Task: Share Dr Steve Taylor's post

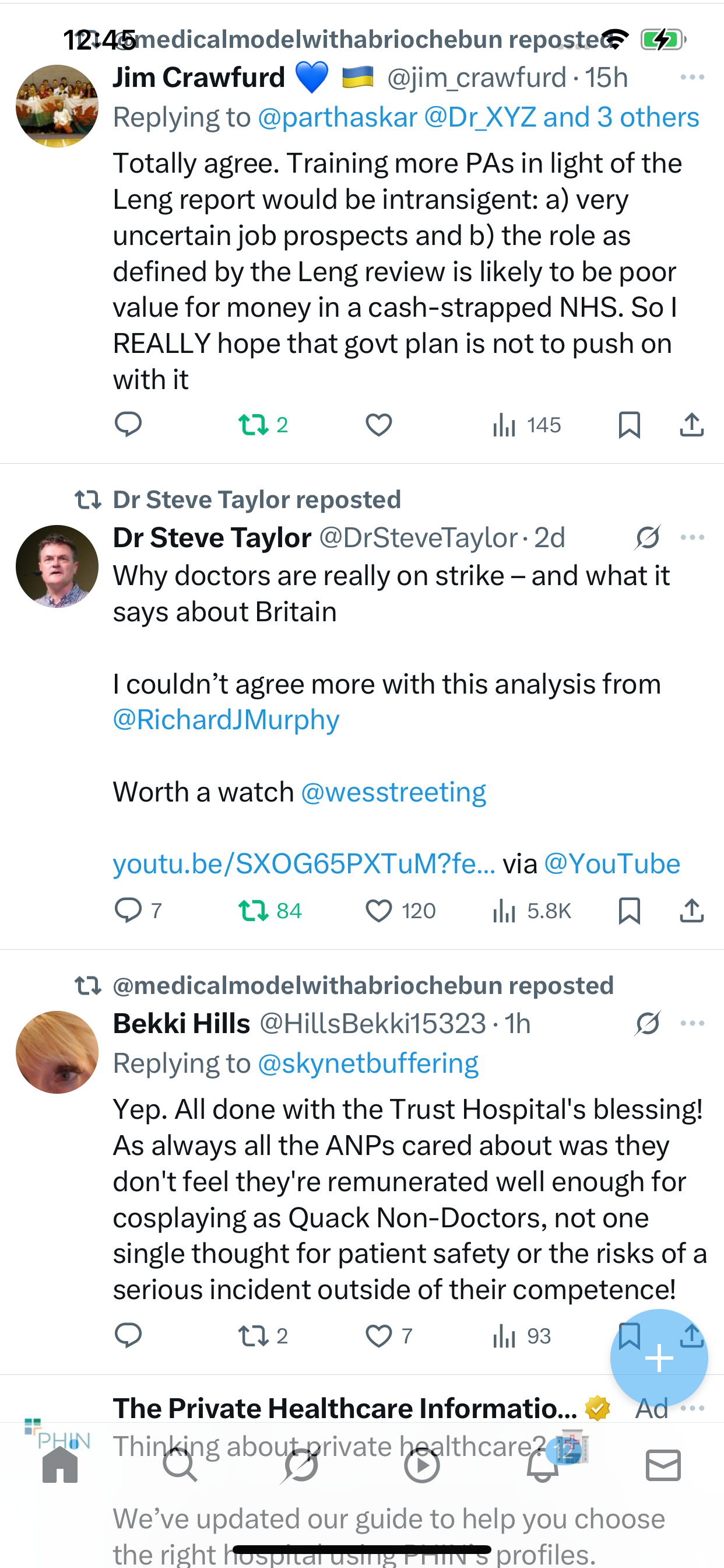Action: click(691, 911)
